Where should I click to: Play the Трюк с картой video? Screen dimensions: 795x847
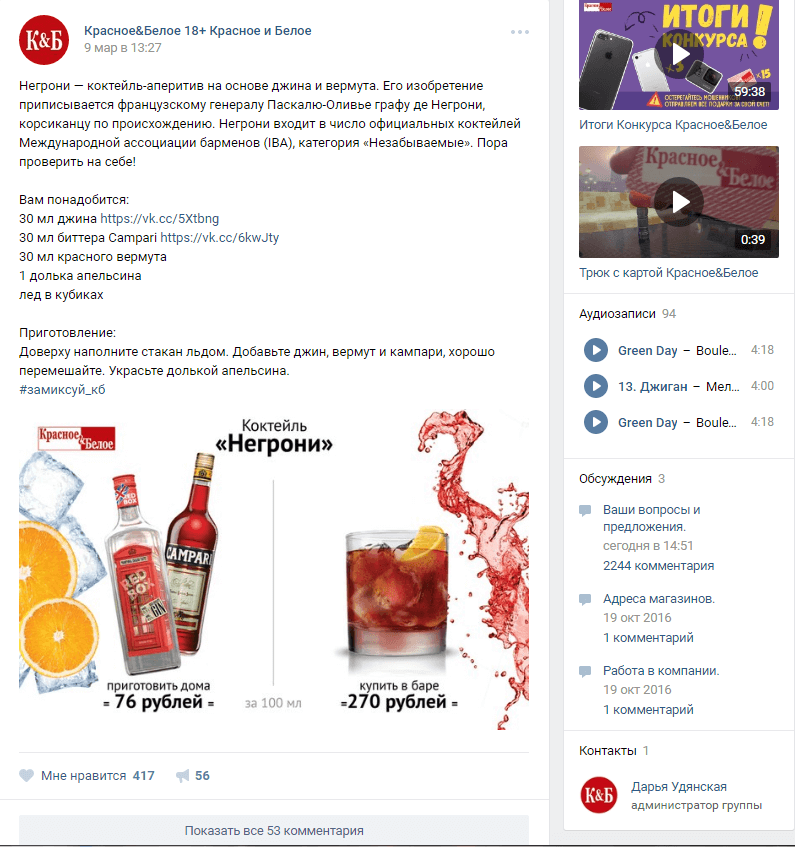tap(680, 202)
